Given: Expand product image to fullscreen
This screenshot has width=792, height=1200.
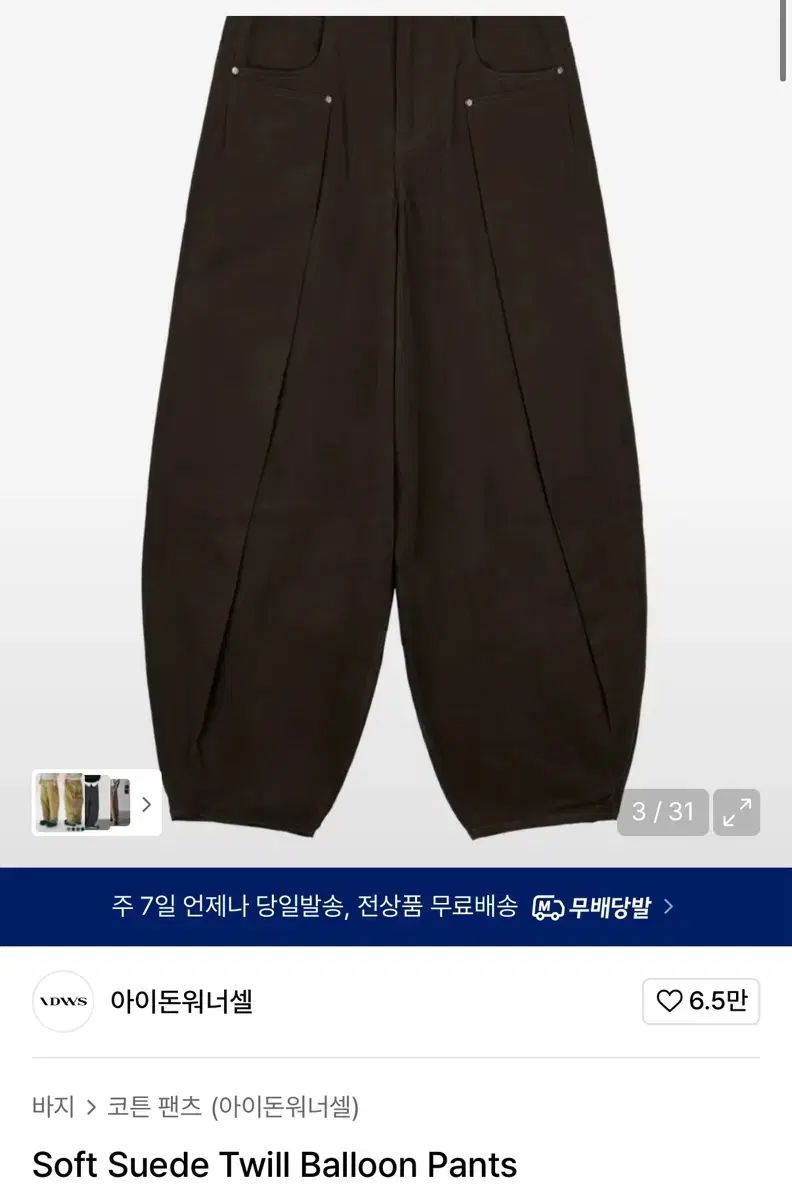Looking at the screenshot, I should (737, 812).
